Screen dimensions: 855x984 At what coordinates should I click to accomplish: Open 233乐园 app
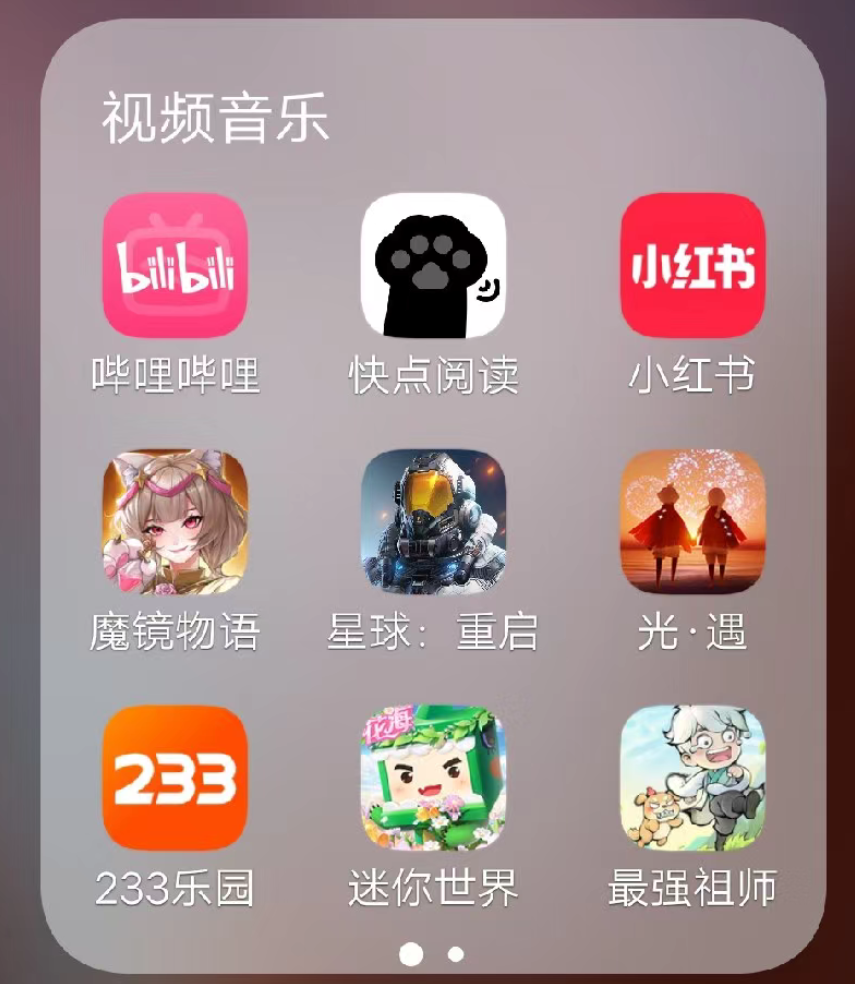[175, 778]
